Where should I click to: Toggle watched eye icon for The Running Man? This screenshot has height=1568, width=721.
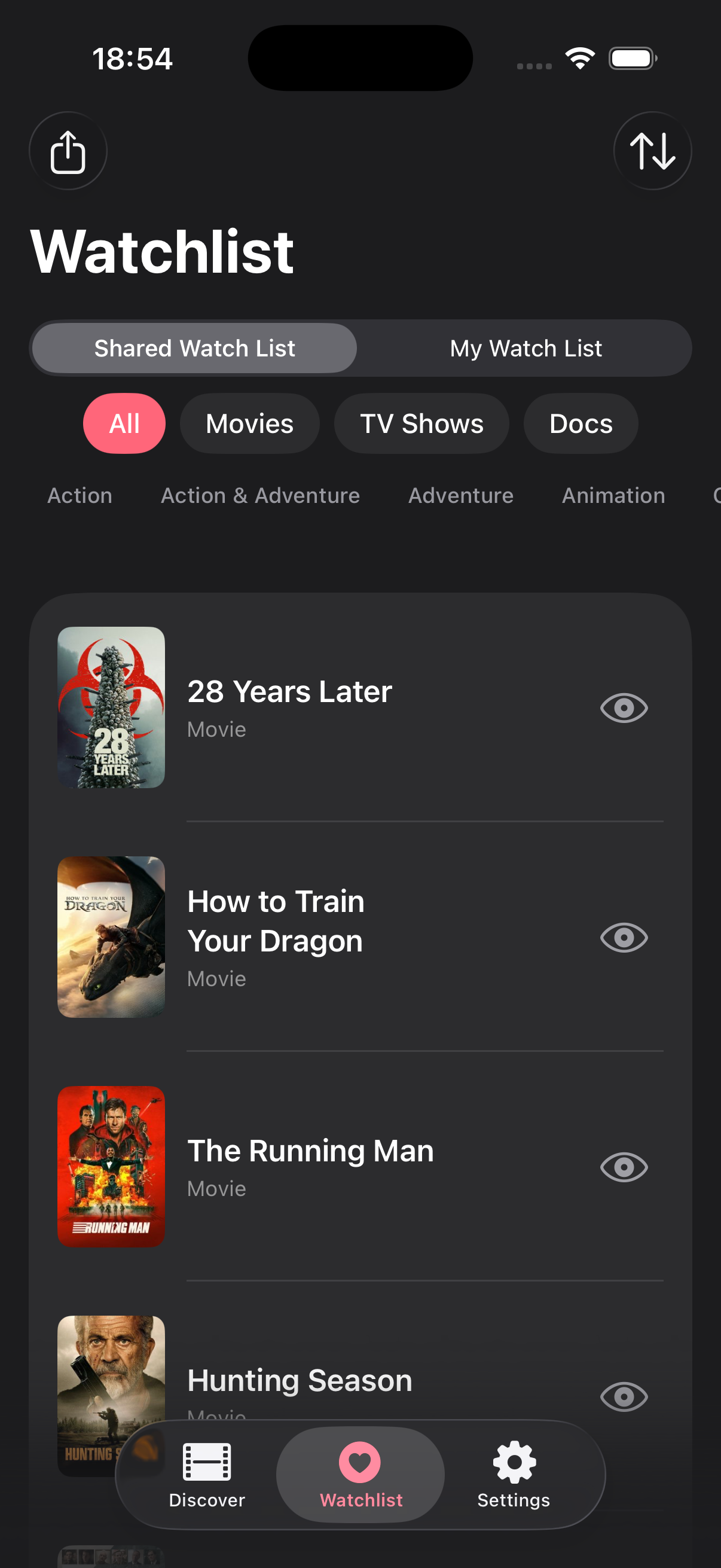point(624,1167)
